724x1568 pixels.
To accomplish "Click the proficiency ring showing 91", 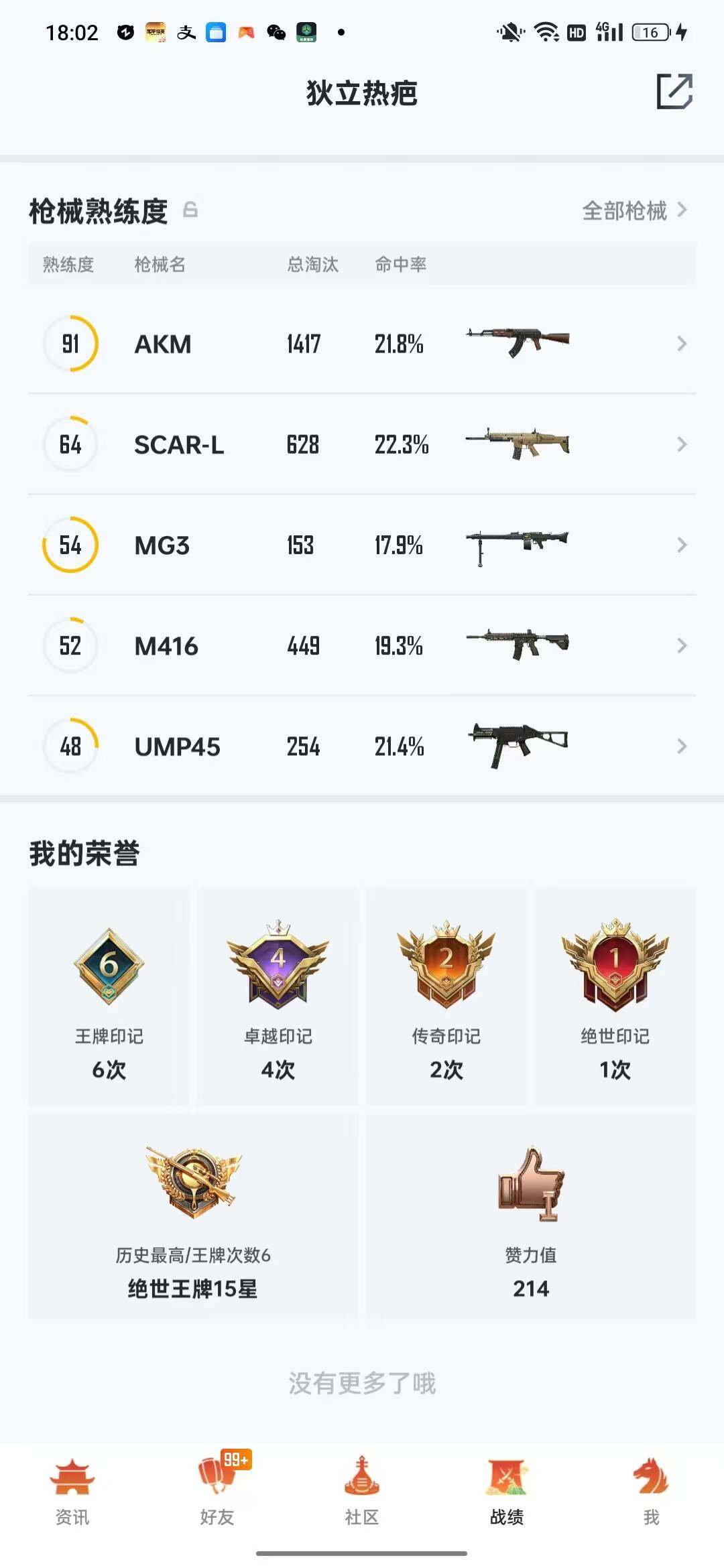I will pyautogui.click(x=70, y=343).
